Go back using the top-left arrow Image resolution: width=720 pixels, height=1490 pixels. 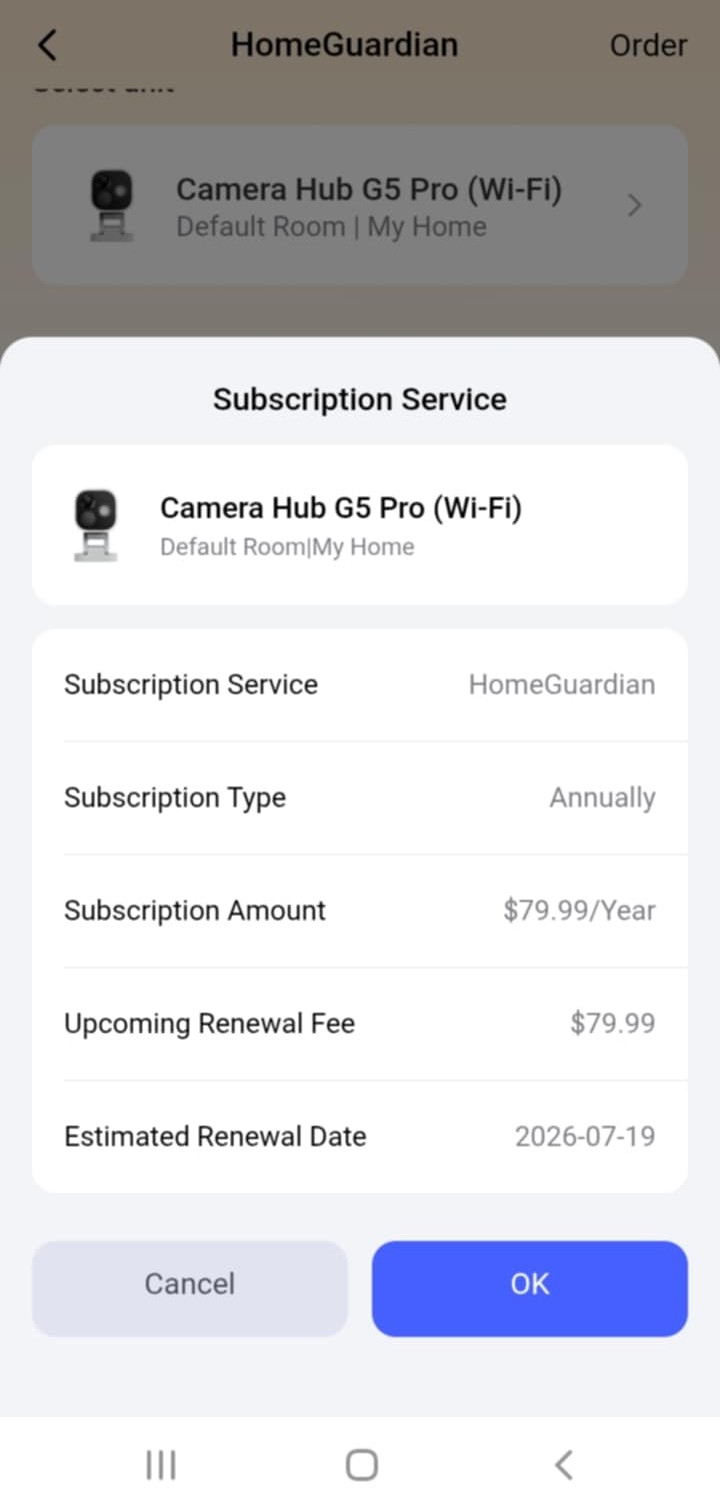[x=47, y=45]
